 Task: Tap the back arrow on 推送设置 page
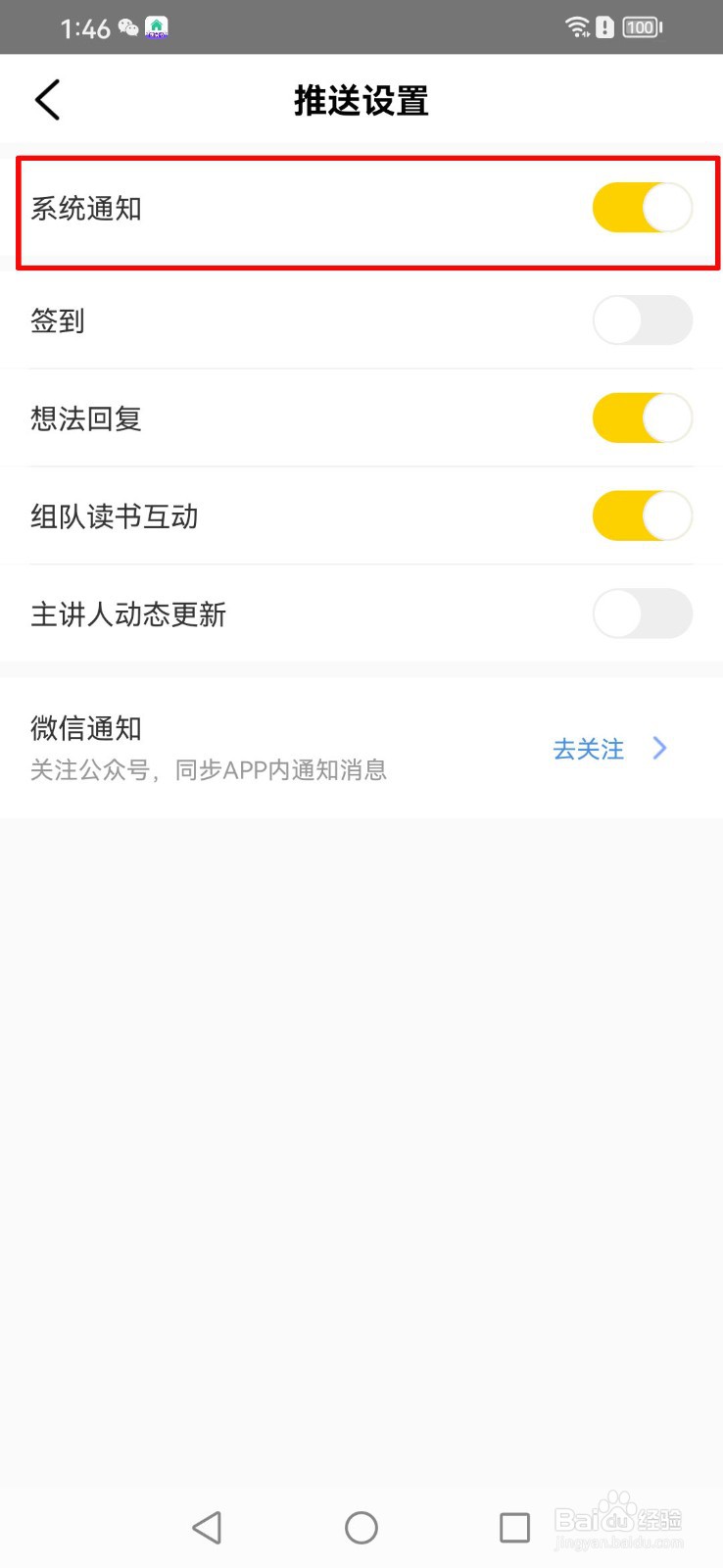pos(47,99)
